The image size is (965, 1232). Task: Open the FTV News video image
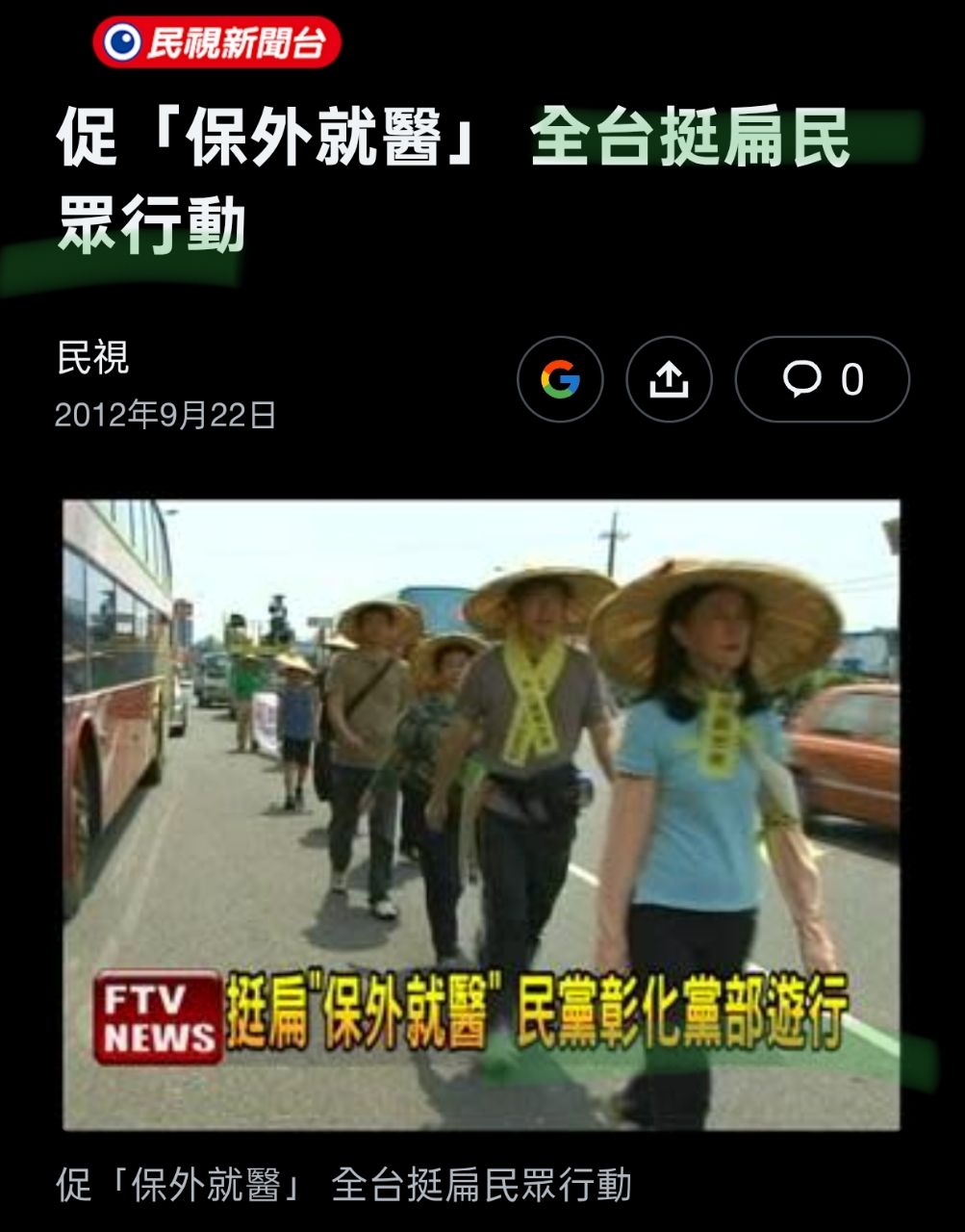tap(481, 813)
